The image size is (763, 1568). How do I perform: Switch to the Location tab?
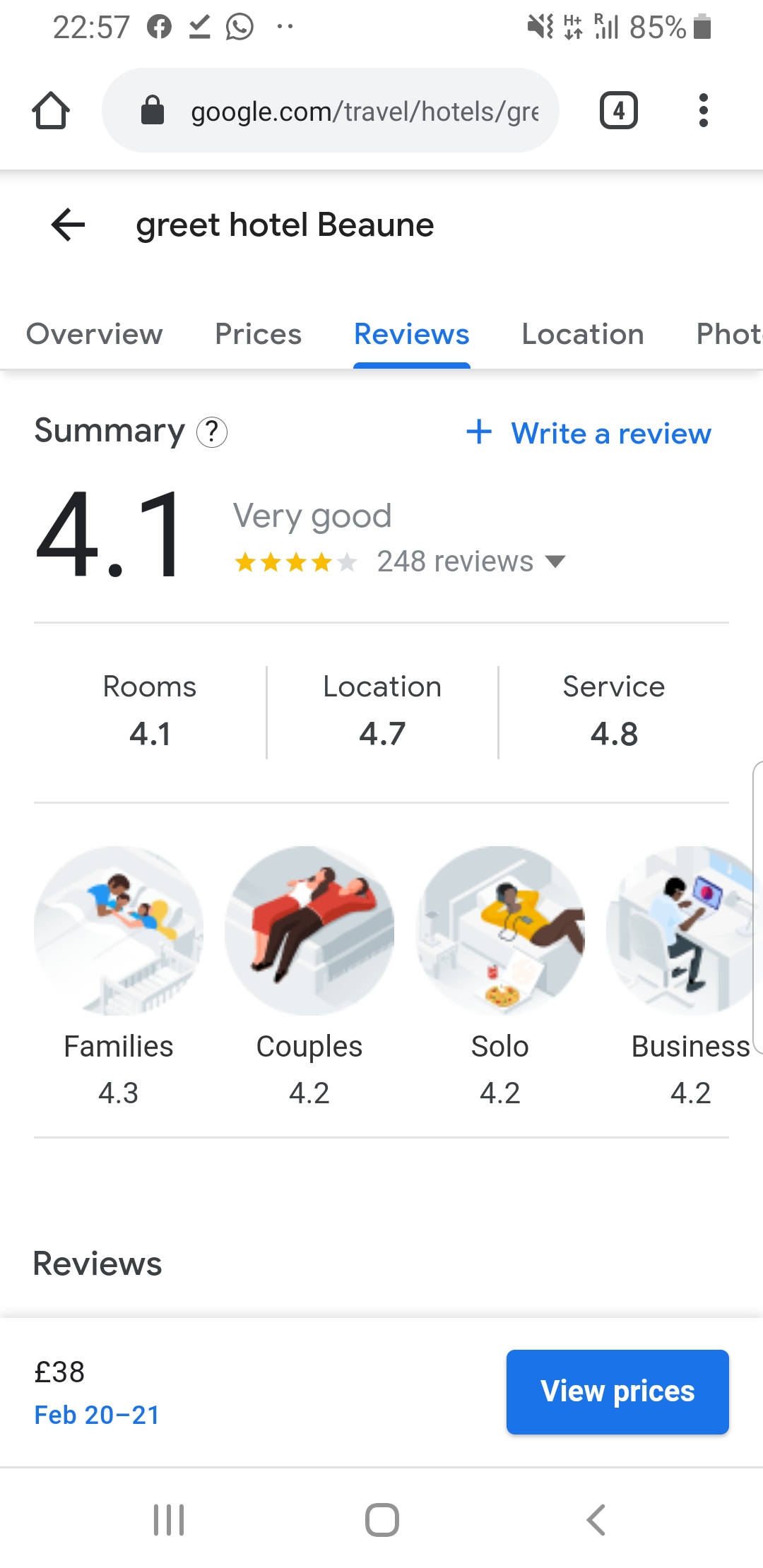(x=582, y=334)
